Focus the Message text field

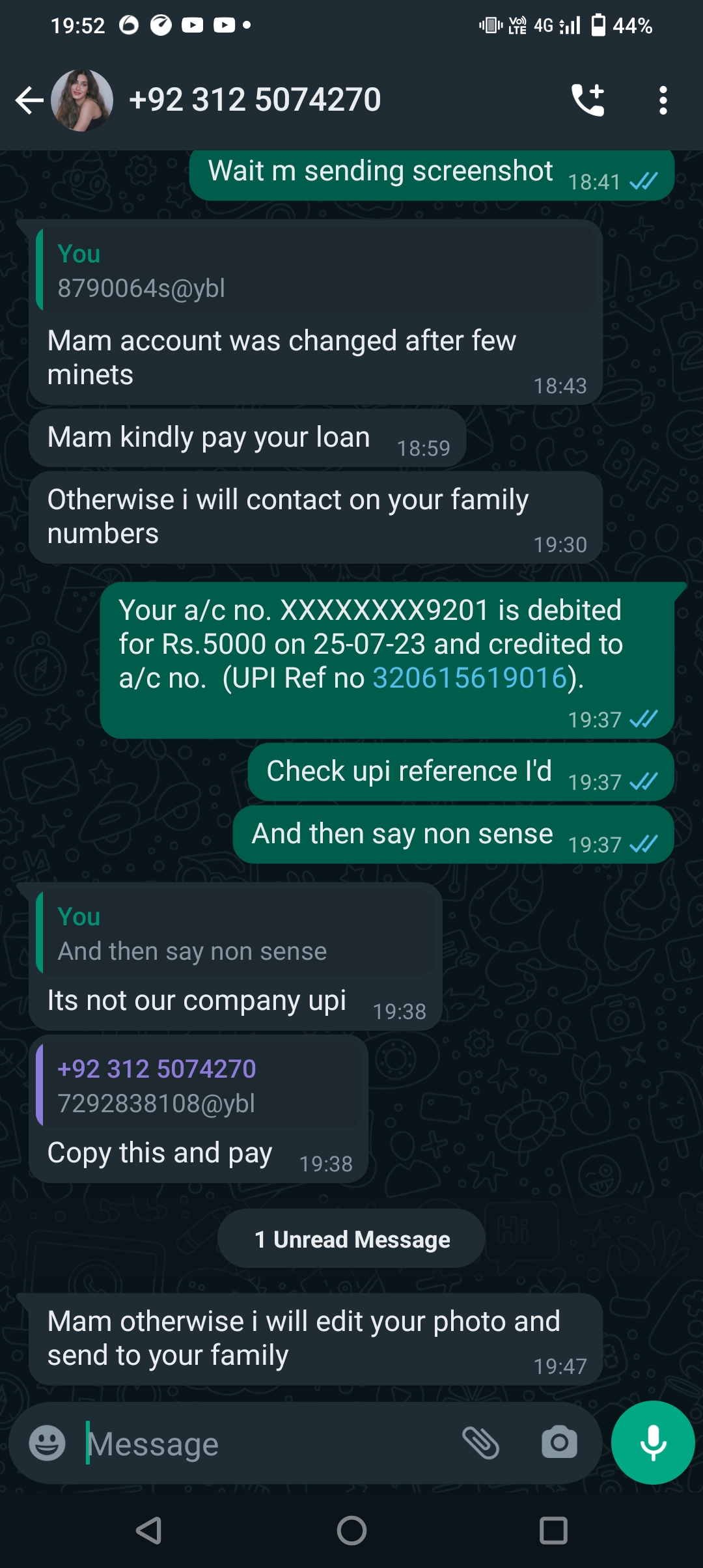tap(267, 1444)
